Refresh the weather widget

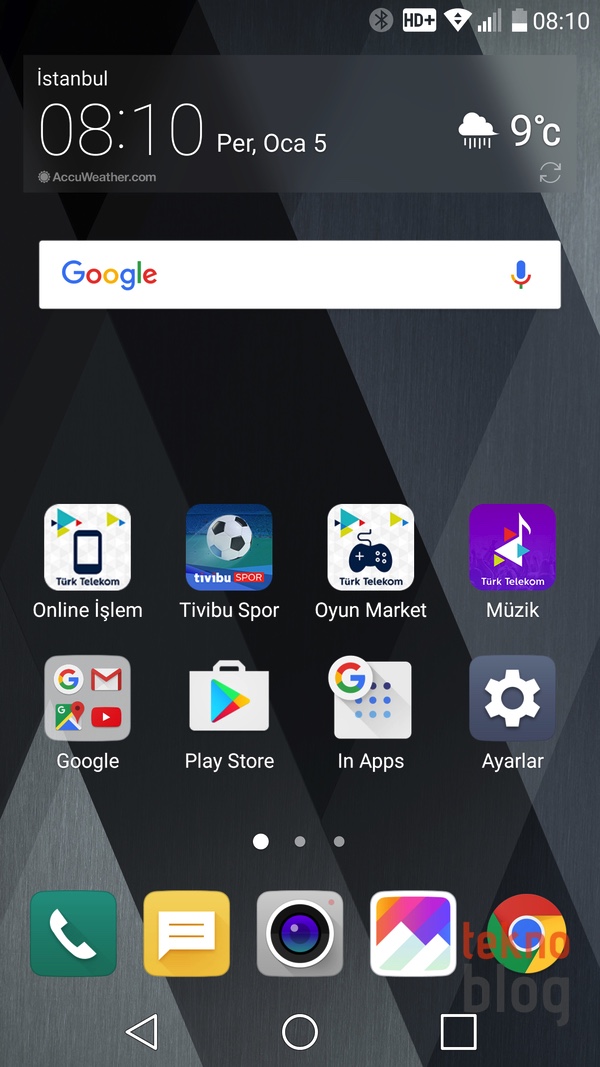[x=550, y=173]
